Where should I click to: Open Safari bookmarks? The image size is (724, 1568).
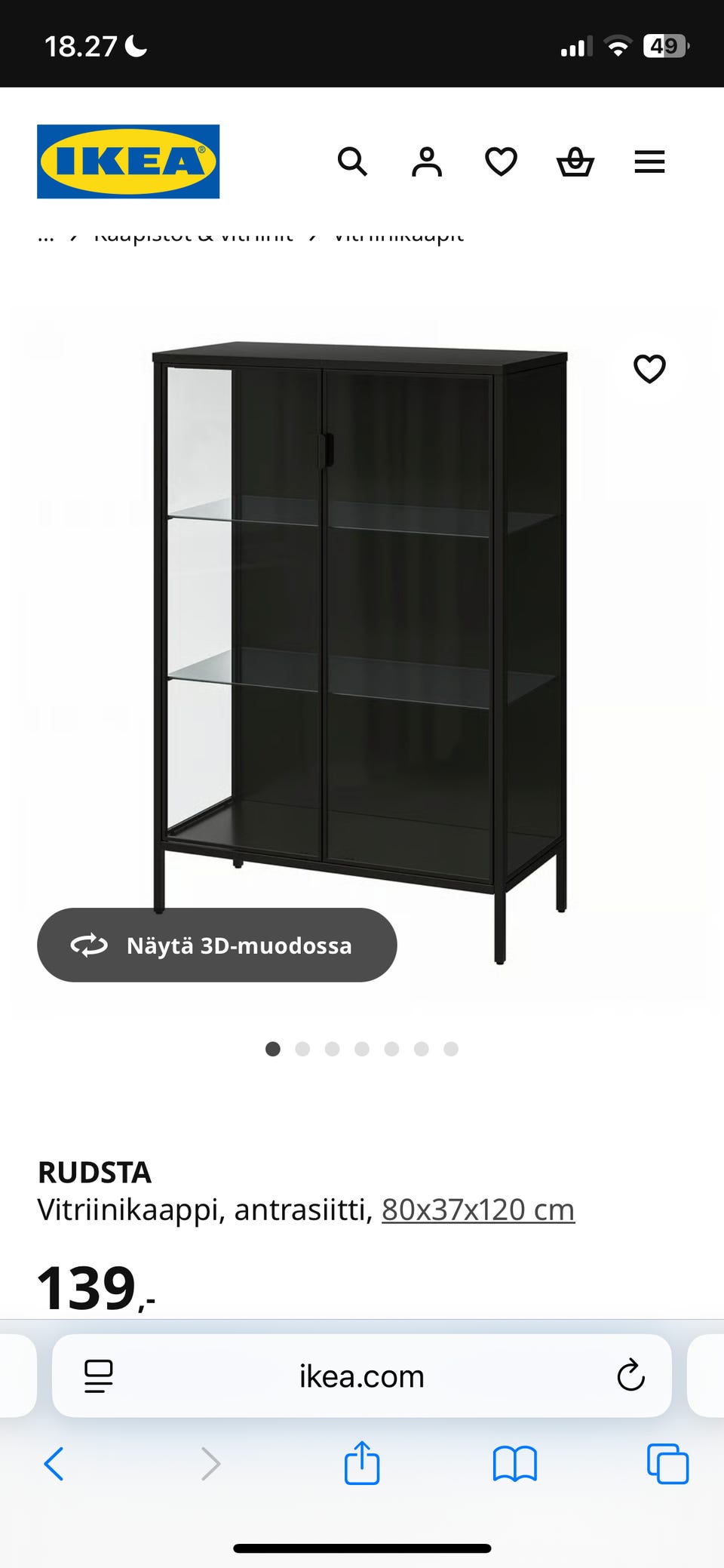515,1464
